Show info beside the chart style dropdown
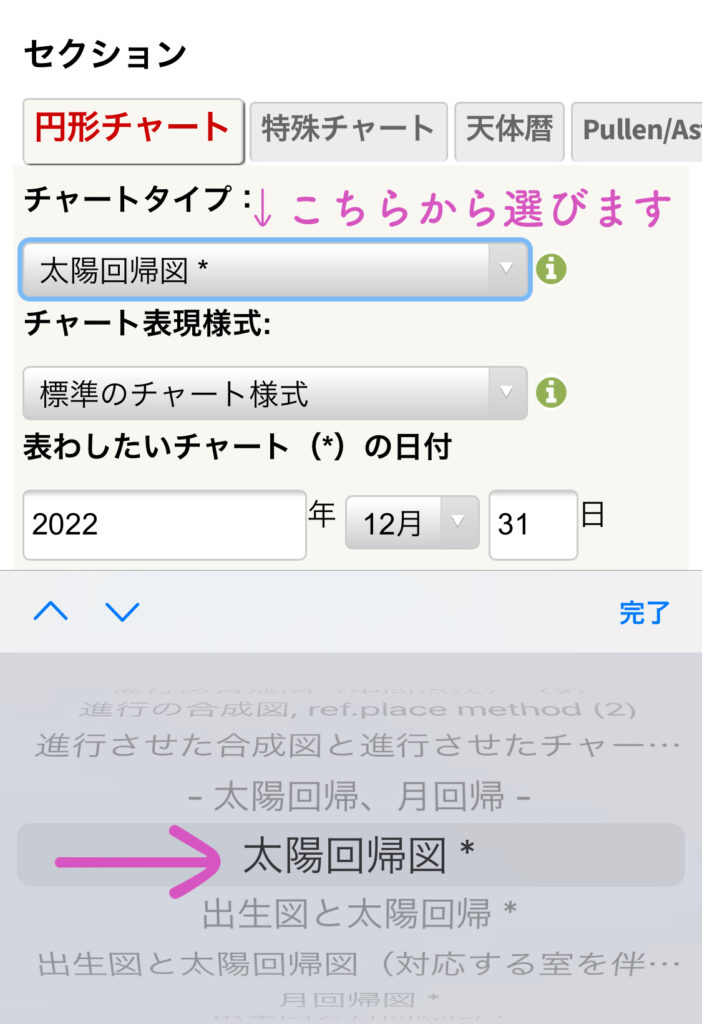Image resolution: width=702 pixels, height=1024 pixels. (551, 393)
